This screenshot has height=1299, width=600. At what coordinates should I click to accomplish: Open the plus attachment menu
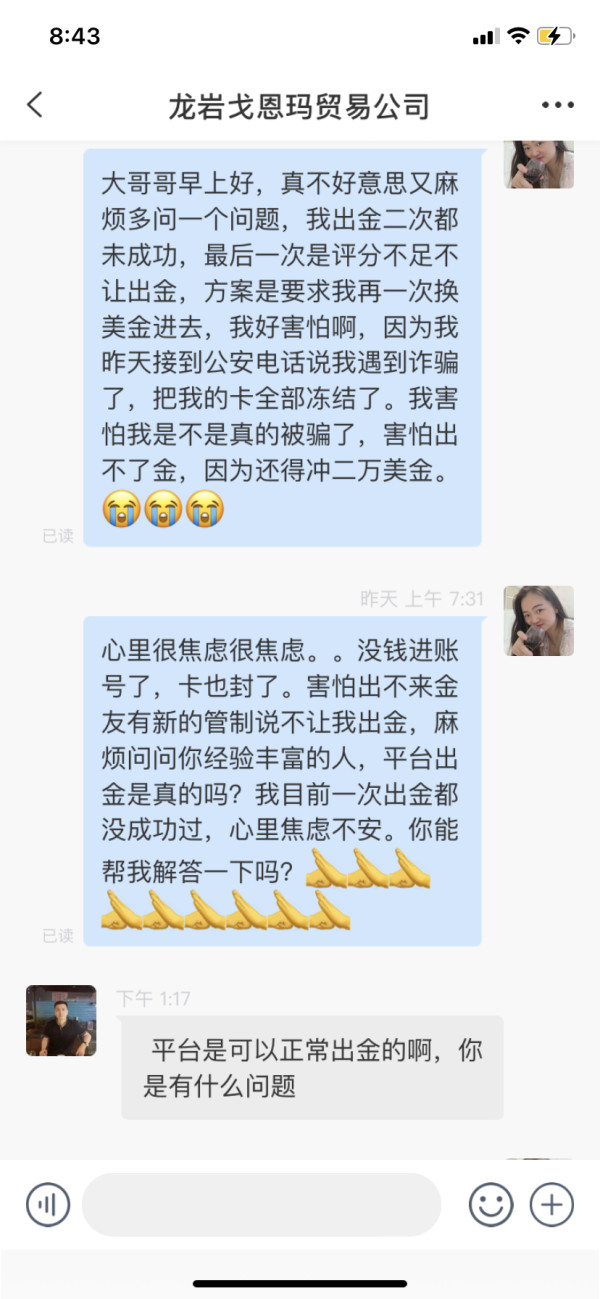[551, 1204]
